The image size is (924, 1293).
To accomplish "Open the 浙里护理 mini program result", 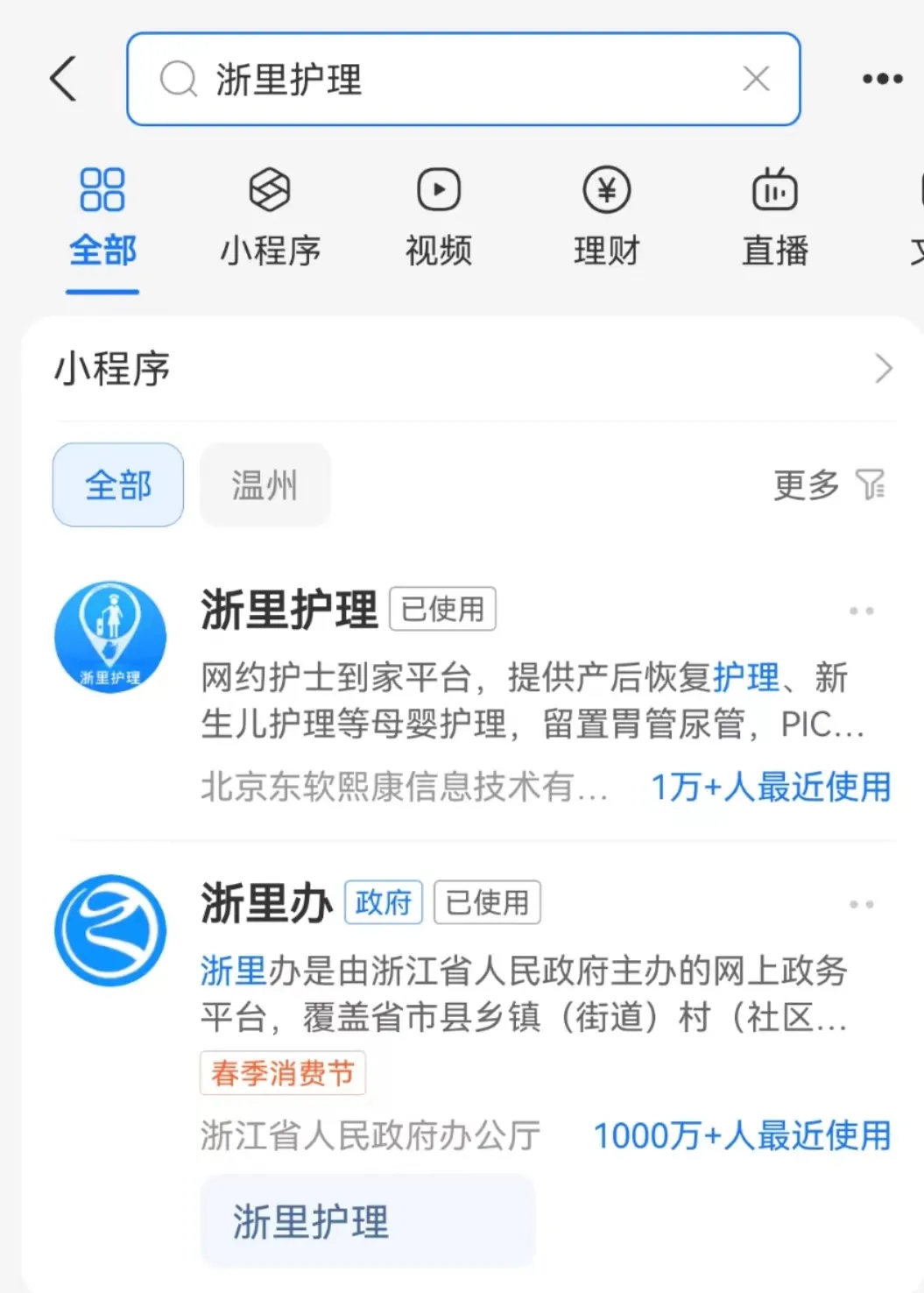I will (x=289, y=610).
